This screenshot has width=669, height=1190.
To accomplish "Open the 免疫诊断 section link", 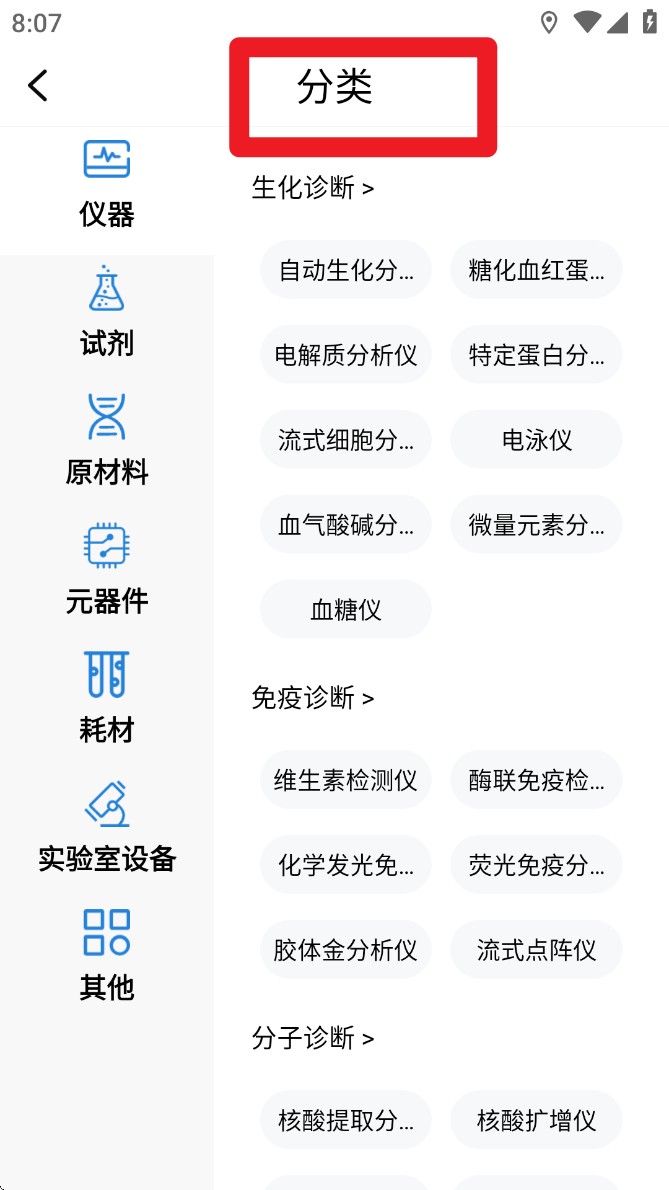I will (x=313, y=697).
